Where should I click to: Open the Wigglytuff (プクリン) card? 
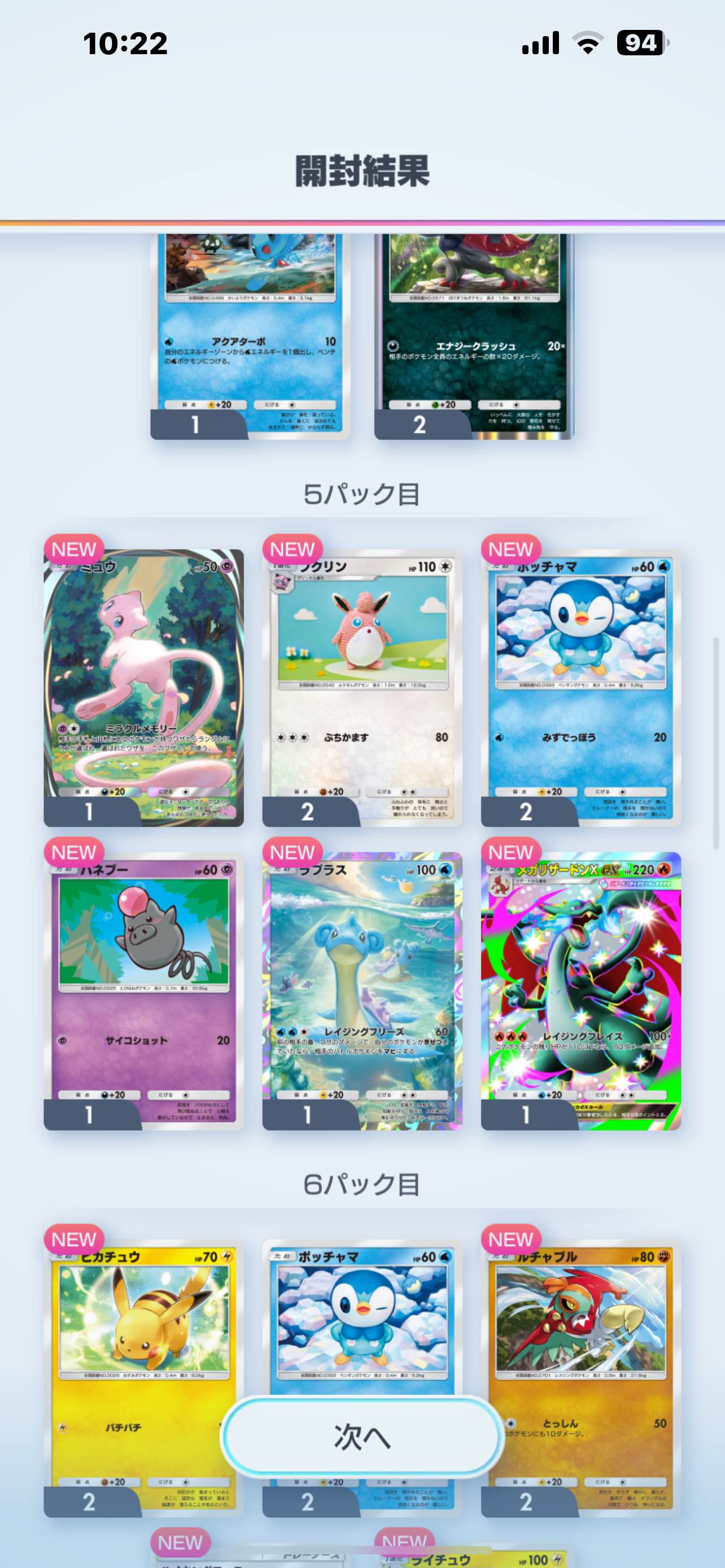(x=361, y=688)
